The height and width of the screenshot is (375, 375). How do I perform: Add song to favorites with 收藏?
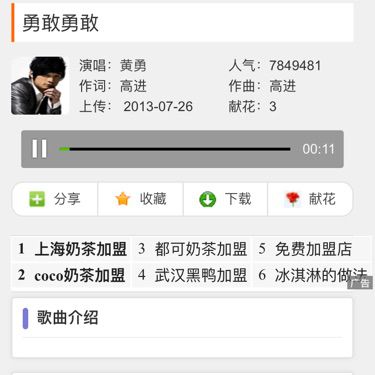[140, 199]
